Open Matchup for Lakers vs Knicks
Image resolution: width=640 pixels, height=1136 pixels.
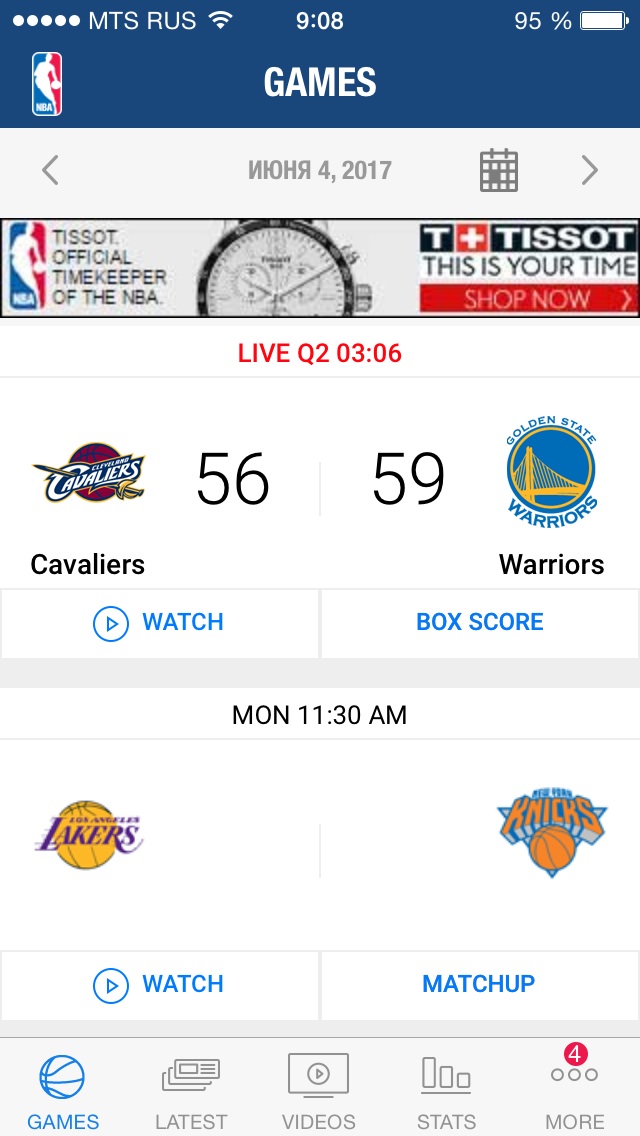[480, 985]
